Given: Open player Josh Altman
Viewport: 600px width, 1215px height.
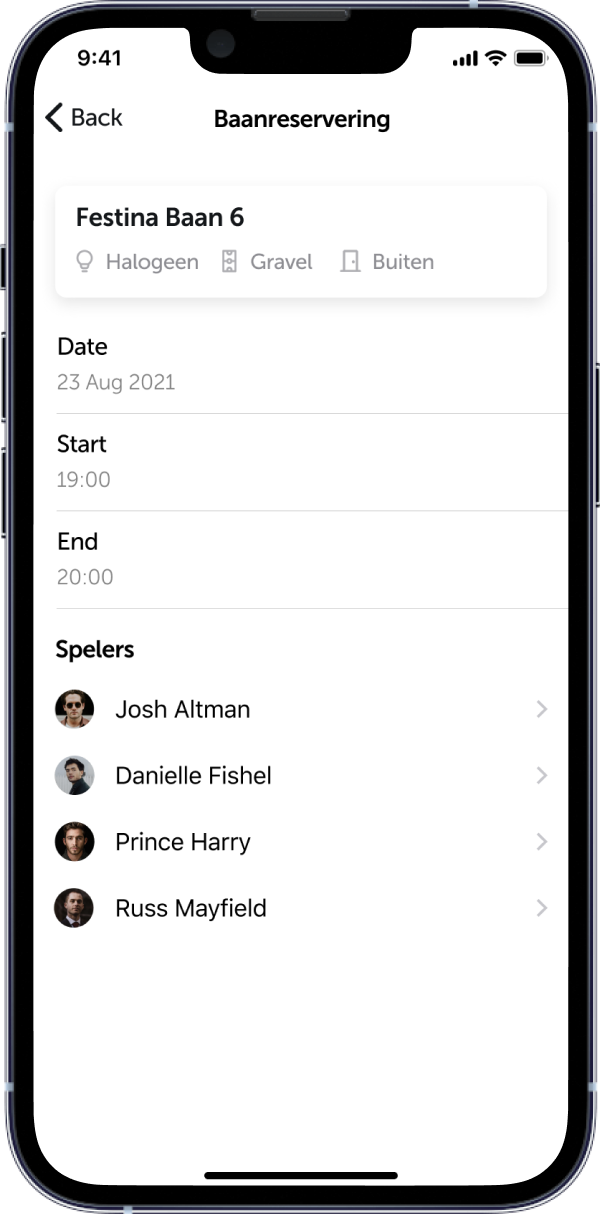Looking at the screenshot, I should [300, 709].
